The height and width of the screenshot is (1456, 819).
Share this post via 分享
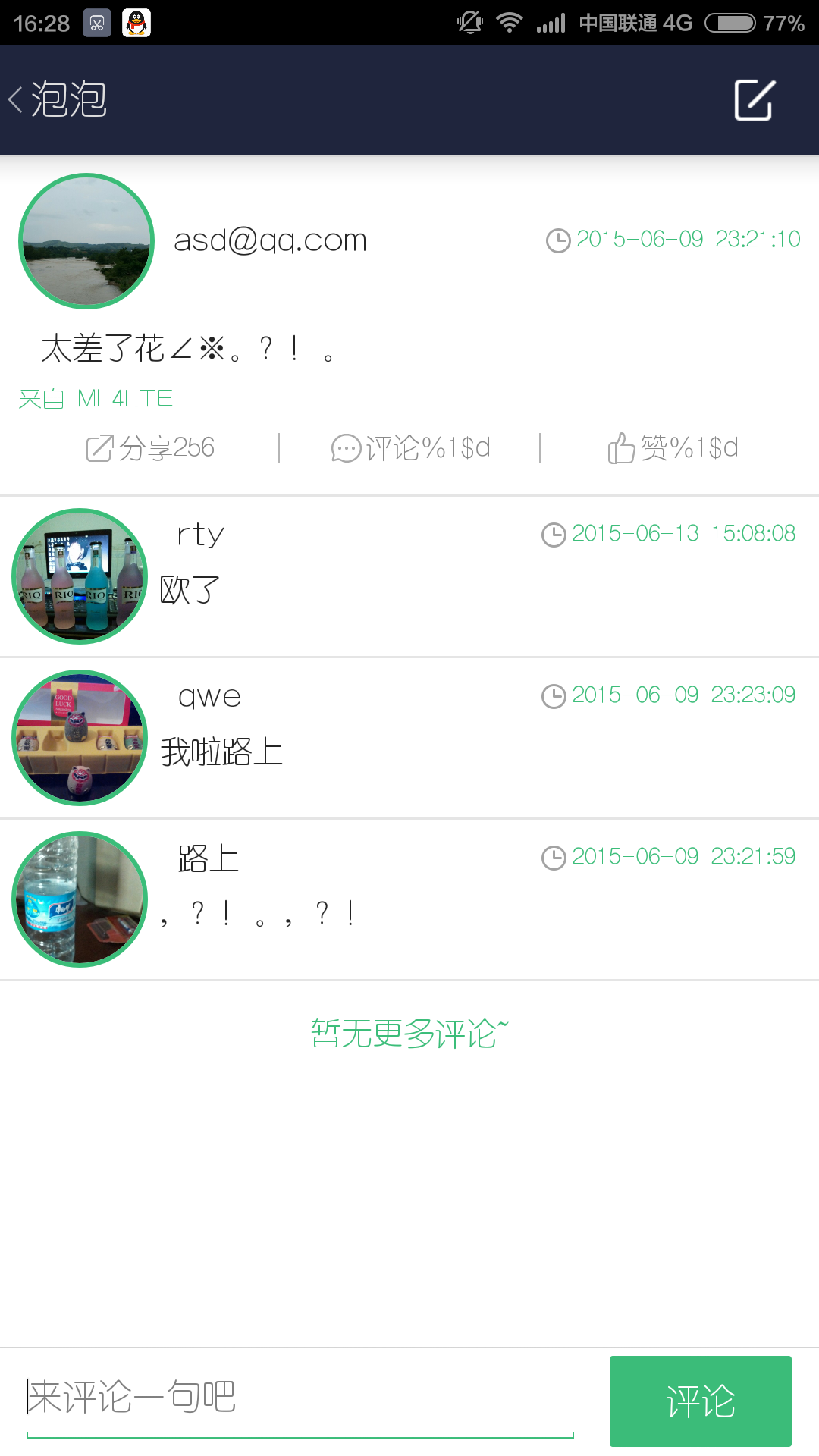point(151,447)
